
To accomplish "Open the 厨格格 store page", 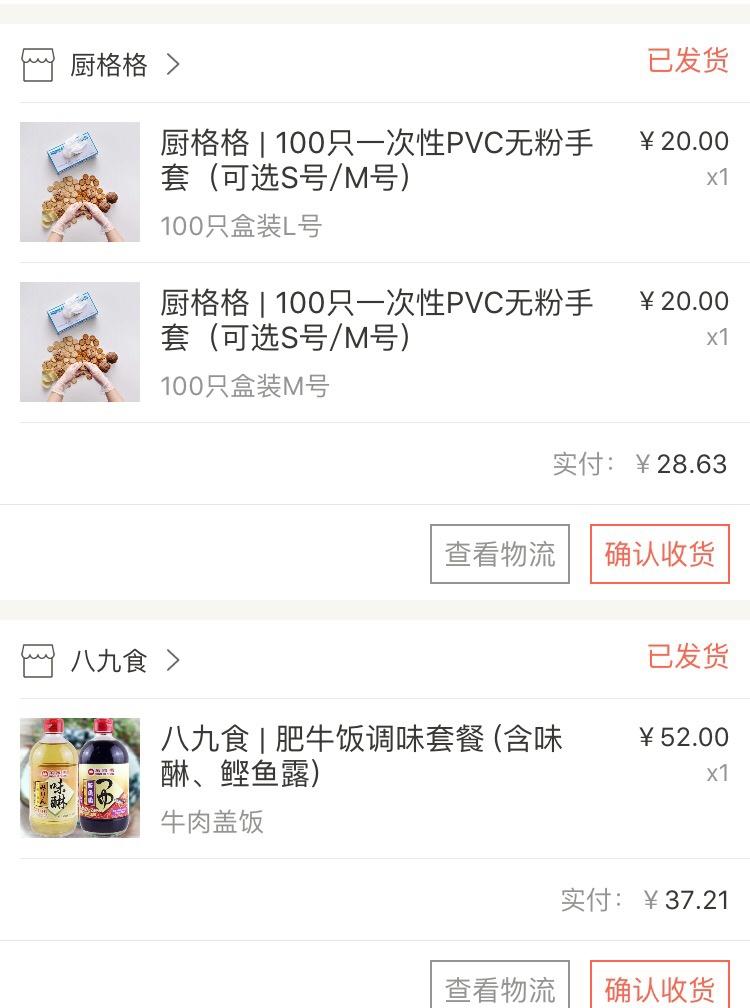I will pos(108,66).
